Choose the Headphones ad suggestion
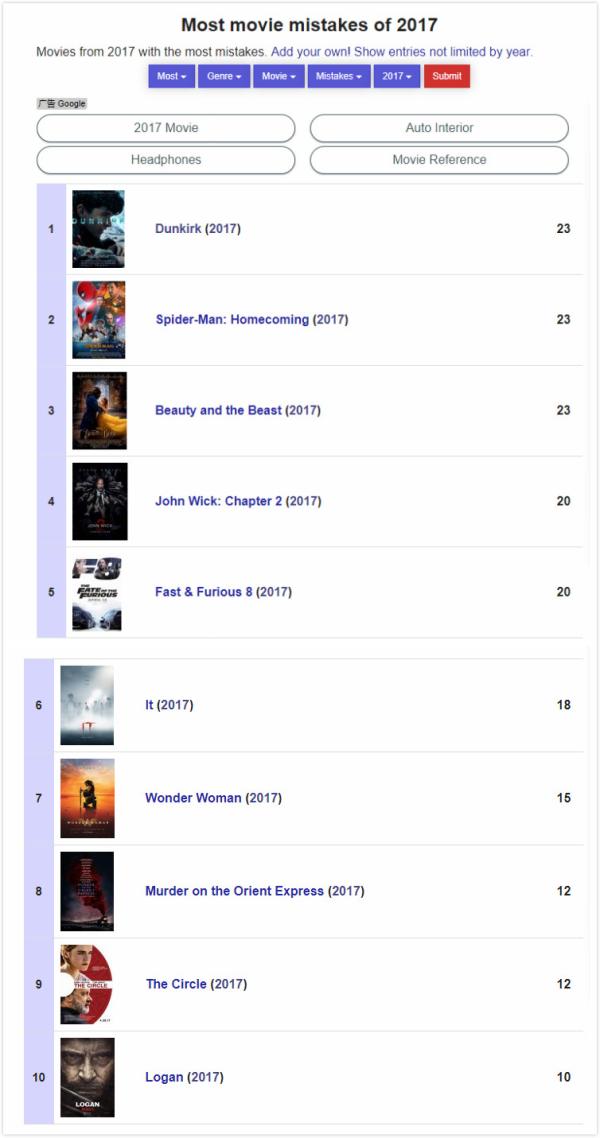 [166, 160]
